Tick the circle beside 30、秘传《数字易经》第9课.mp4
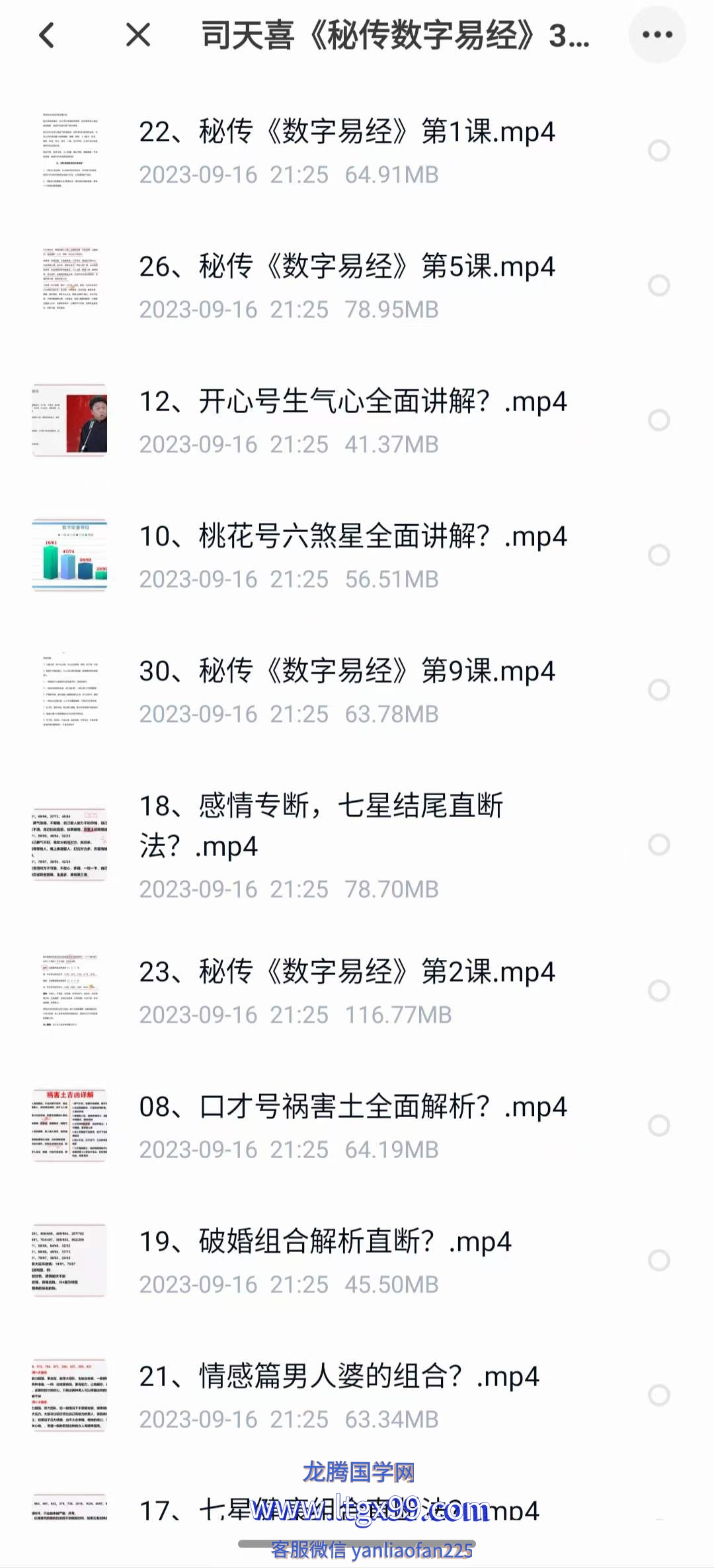The width and height of the screenshot is (714, 1568). coord(658,690)
